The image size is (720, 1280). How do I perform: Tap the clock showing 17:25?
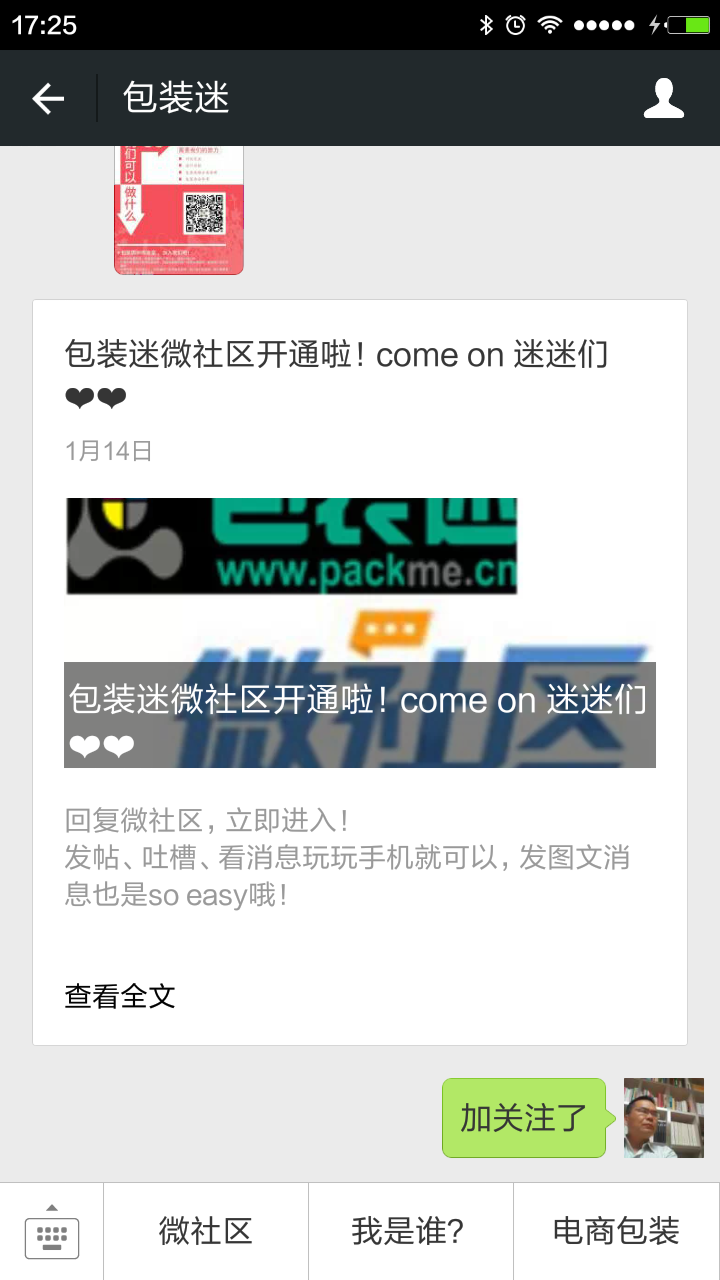(40, 25)
